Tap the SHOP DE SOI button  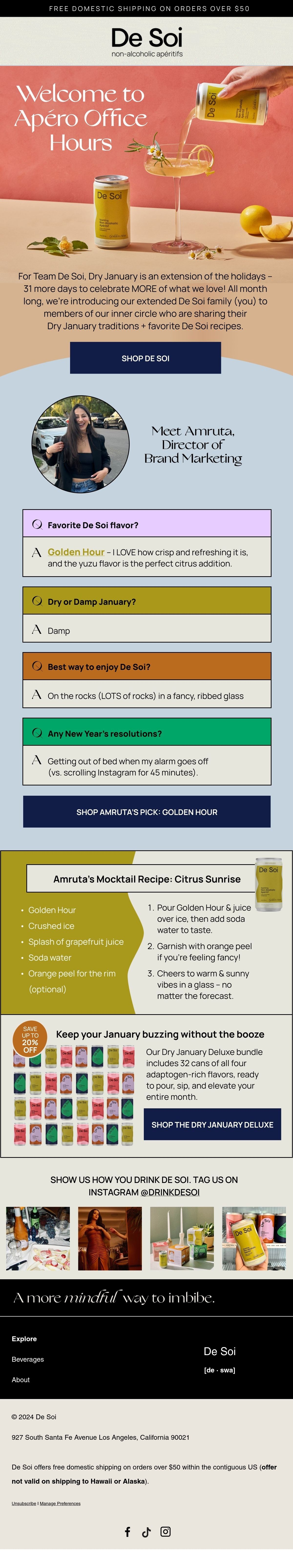pyautogui.click(x=145, y=358)
